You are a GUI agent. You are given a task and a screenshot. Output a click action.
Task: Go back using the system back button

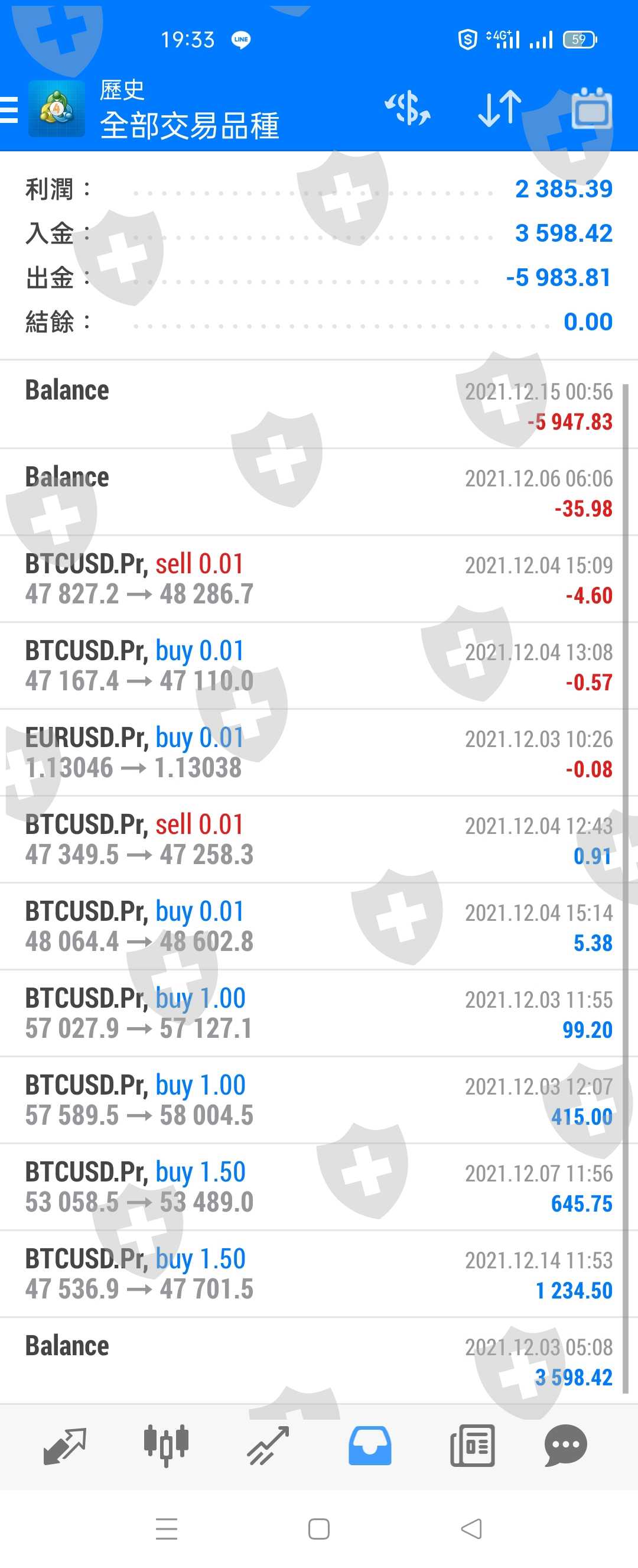[x=472, y=1528]
